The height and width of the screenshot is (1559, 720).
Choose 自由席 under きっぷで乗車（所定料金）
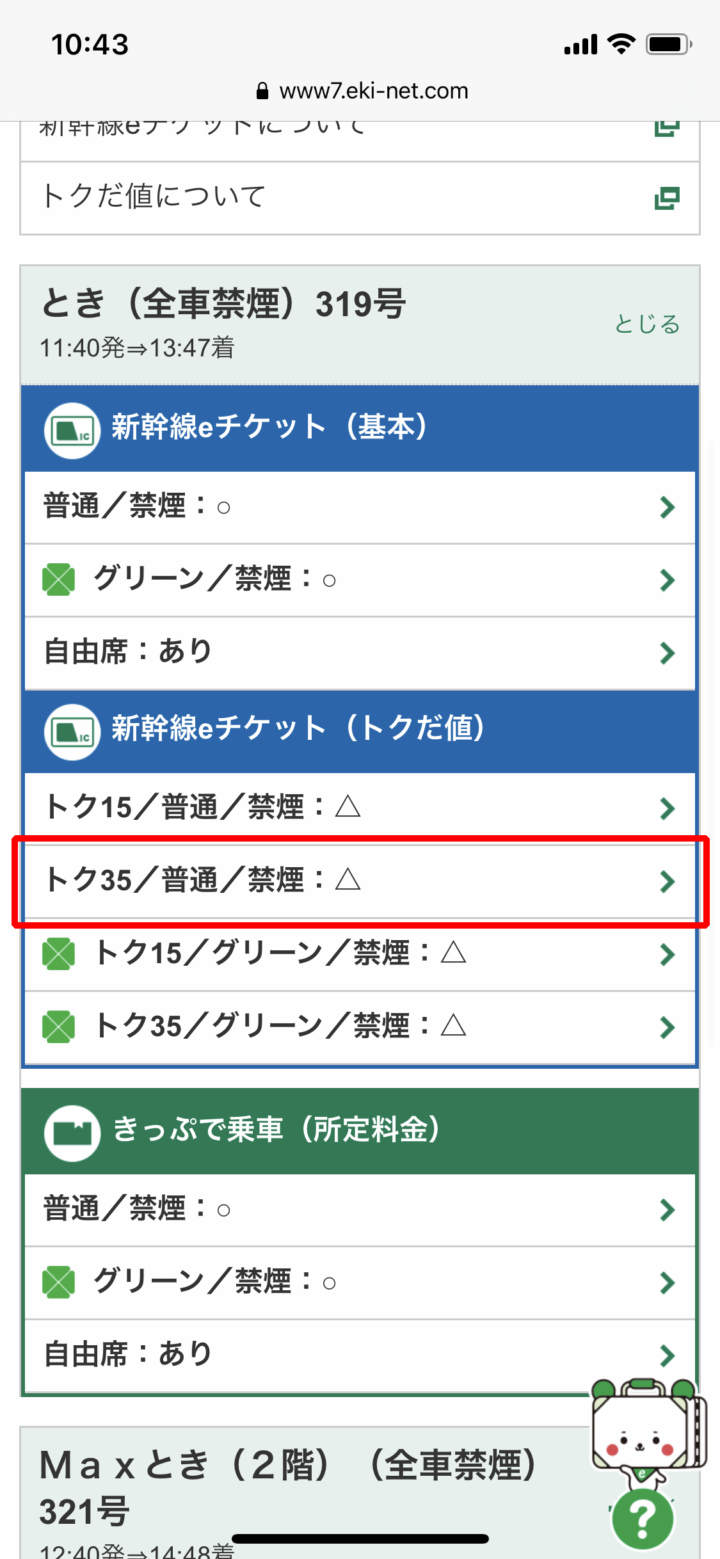pos(360,1355)
